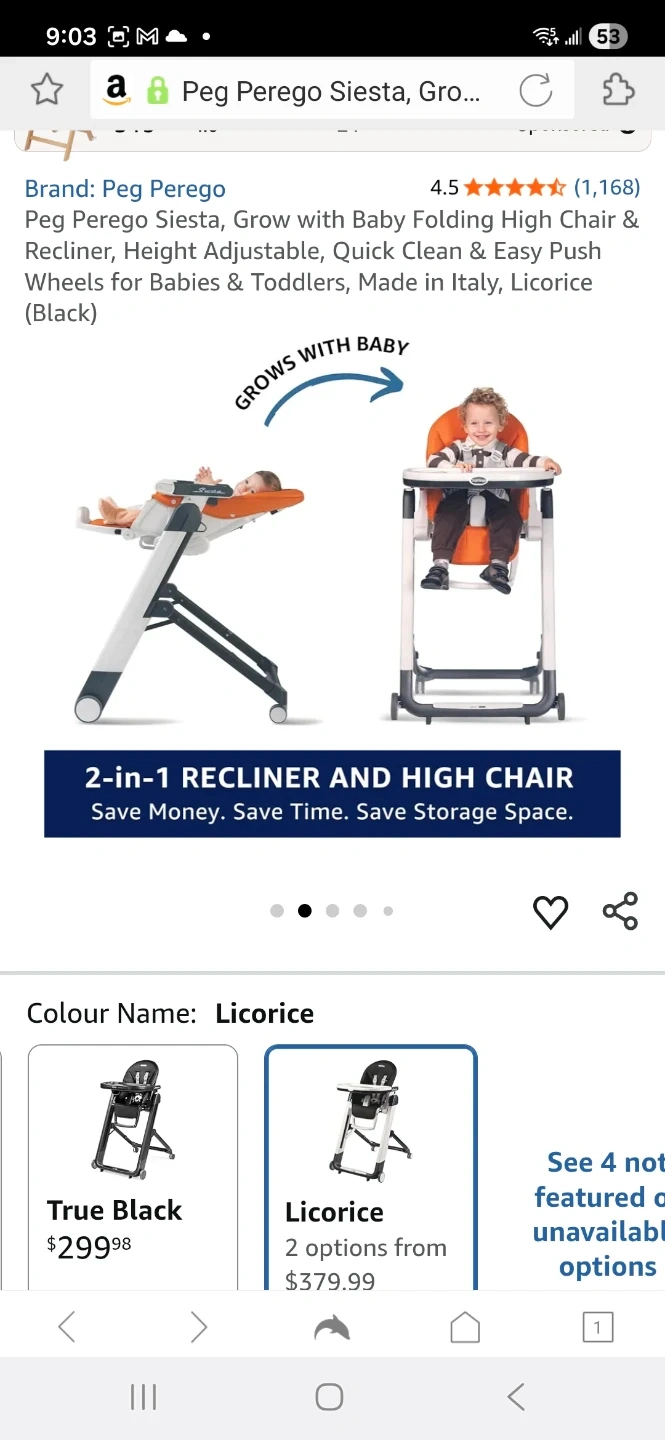Open the browser tabs switcher
The width and height of the screenshot is (665, 1440).
pos(597,1327)
